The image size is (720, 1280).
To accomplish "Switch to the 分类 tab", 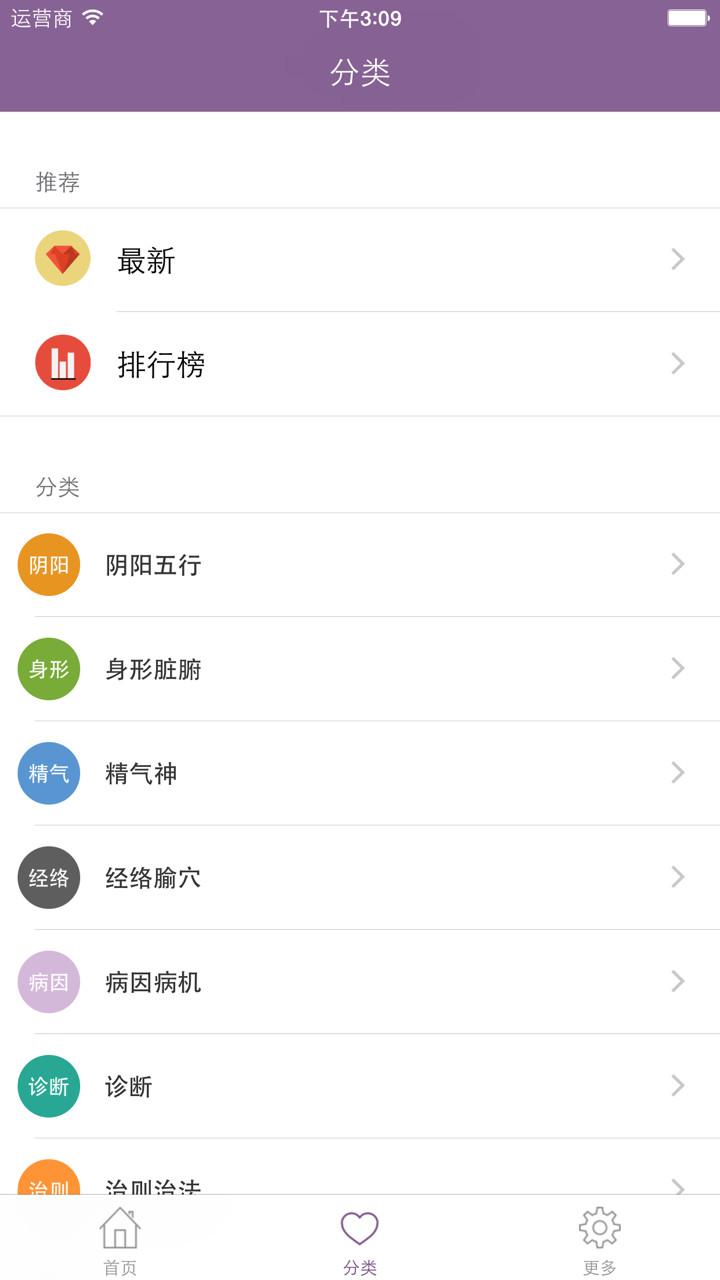I will 359,1237.
